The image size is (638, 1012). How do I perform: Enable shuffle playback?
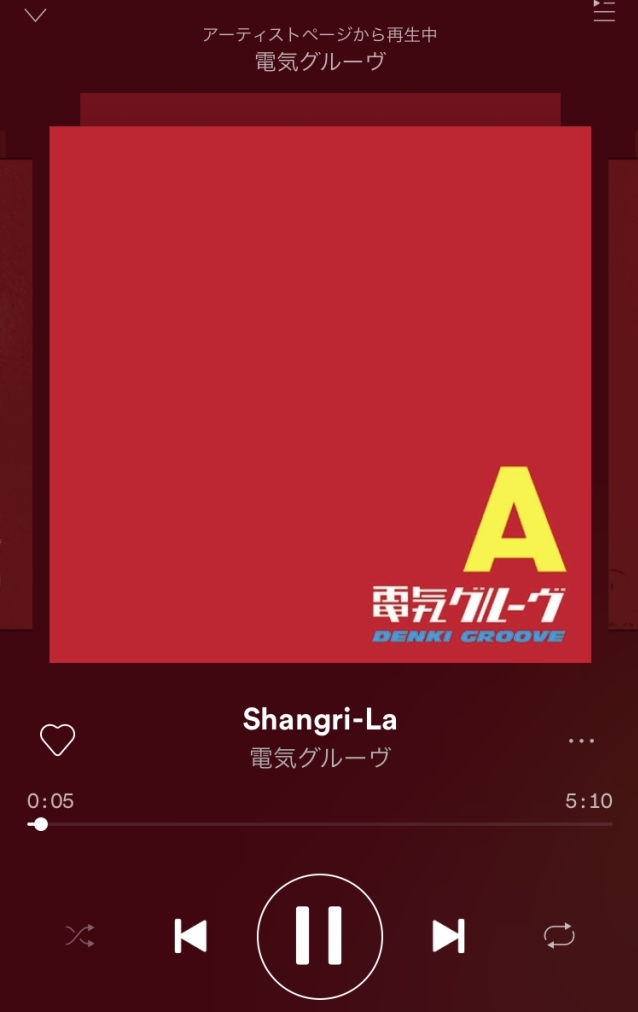coord(80,936)
